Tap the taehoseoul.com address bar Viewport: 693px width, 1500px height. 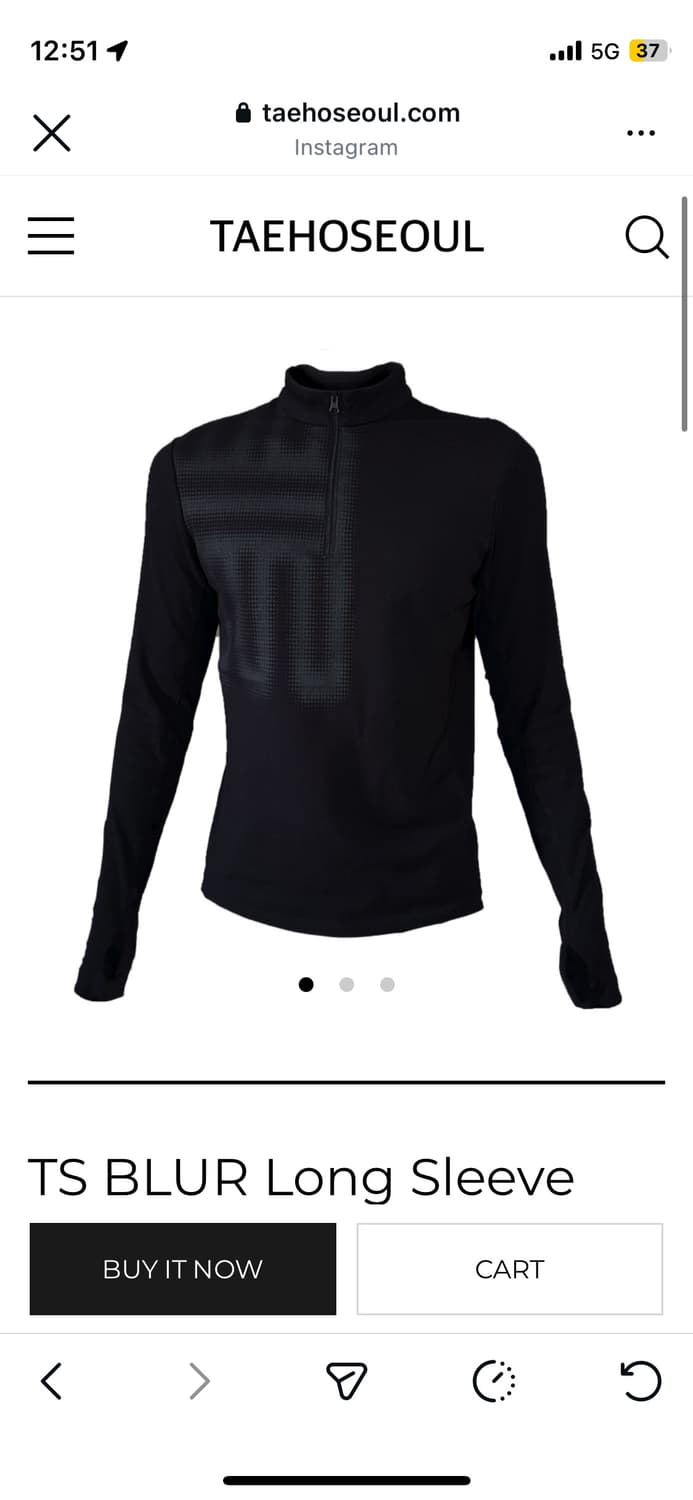[x=347, y=129]
